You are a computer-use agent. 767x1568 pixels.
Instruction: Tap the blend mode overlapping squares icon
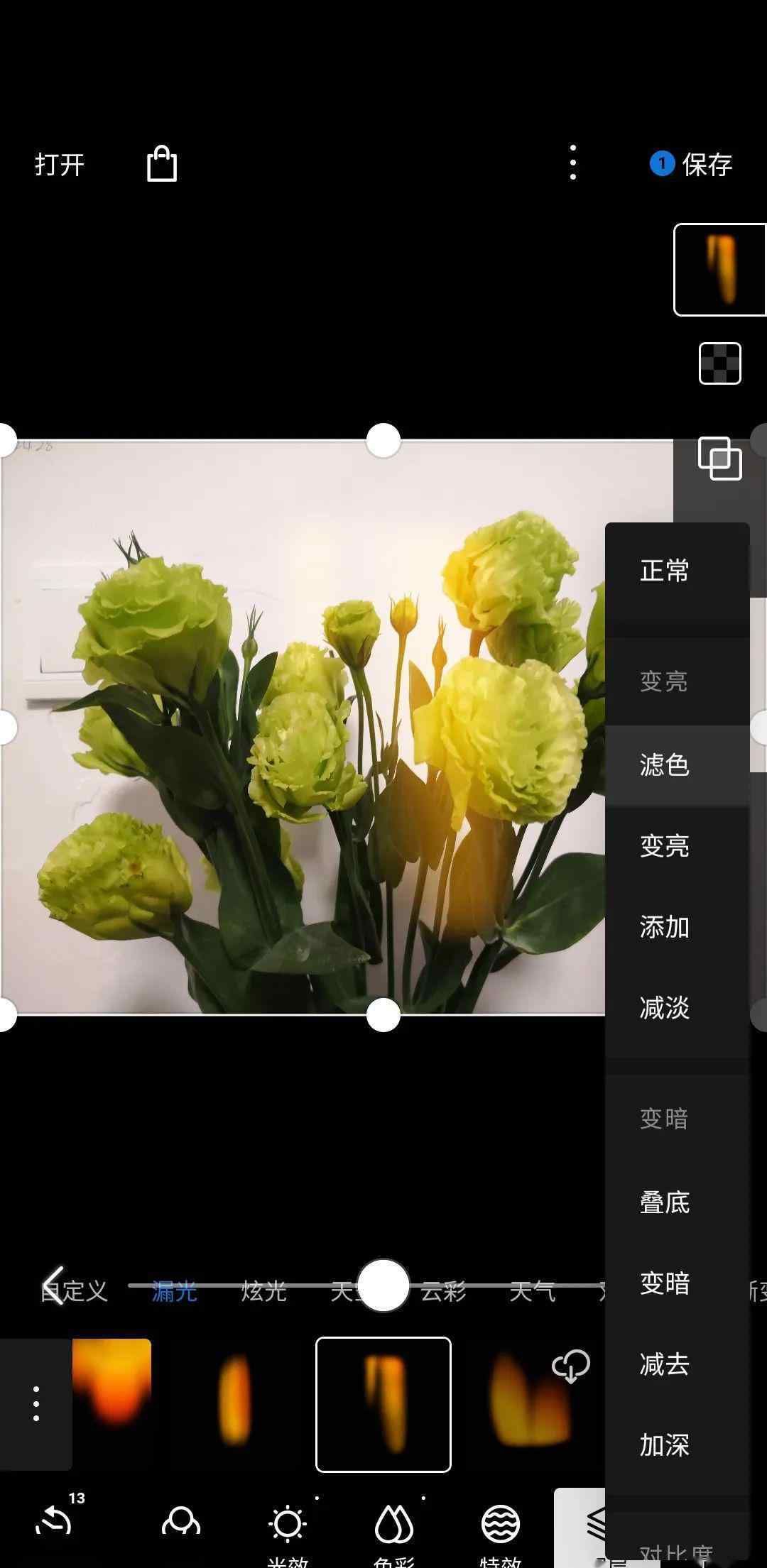(x=720, y=459)
